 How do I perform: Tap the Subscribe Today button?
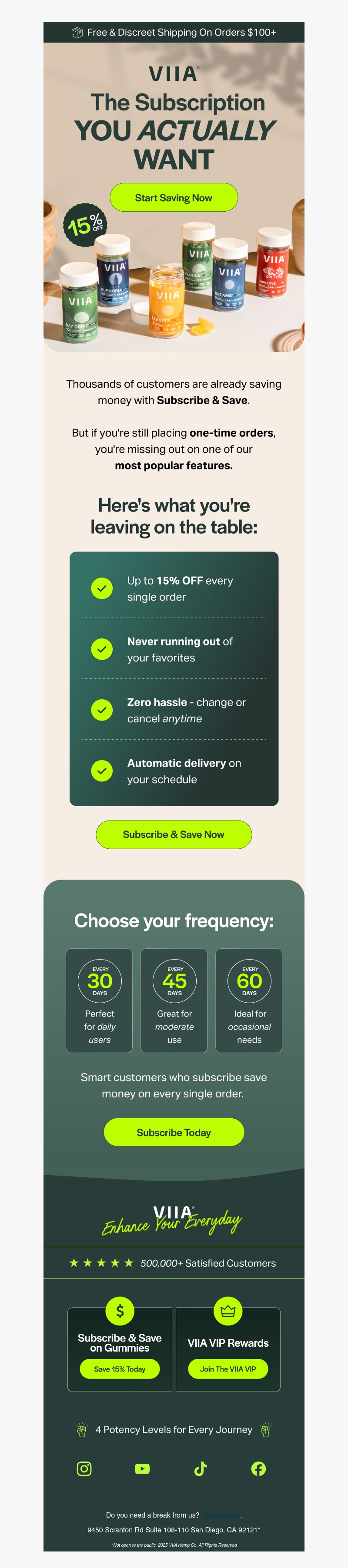pyautogui.click(x=174, y=1133)
